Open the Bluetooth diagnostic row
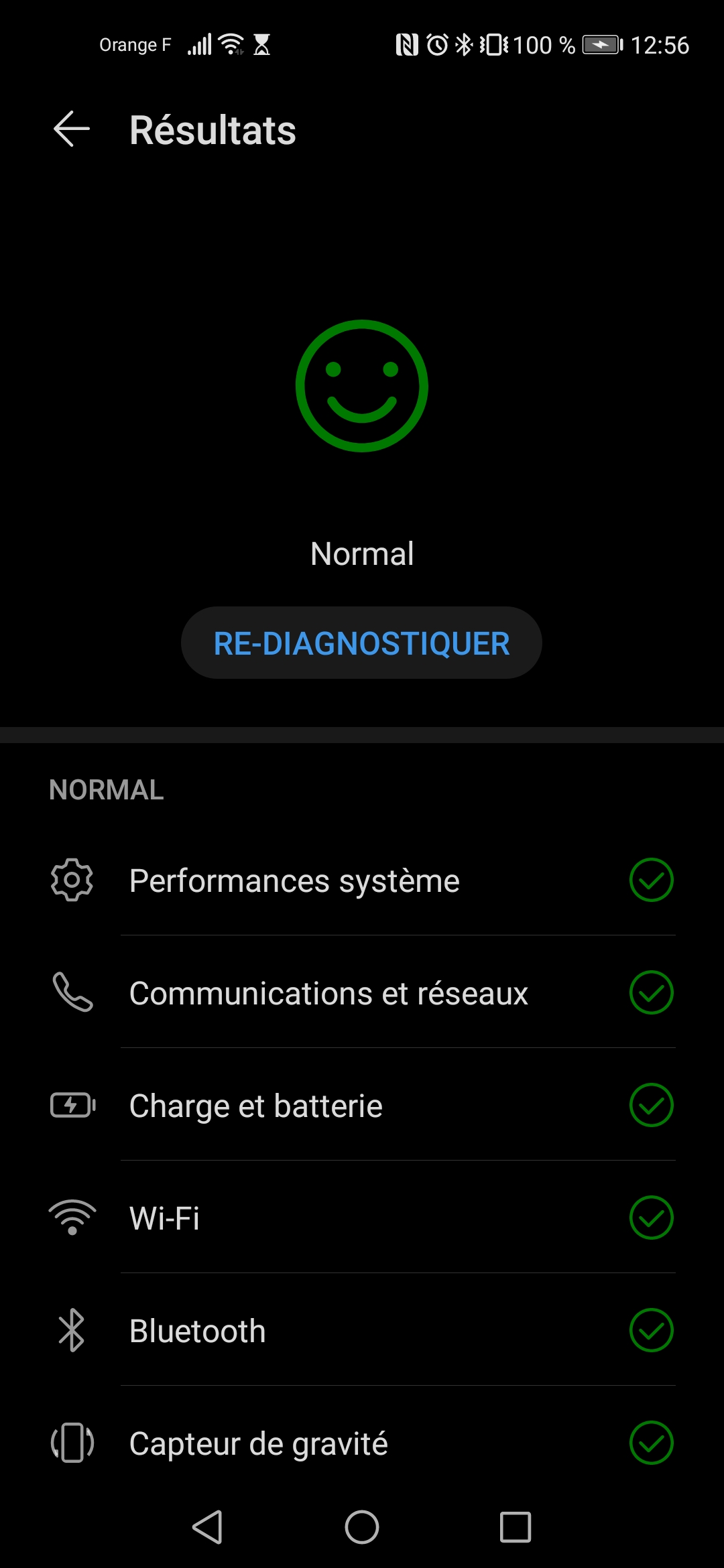 tap(362, 1331)
